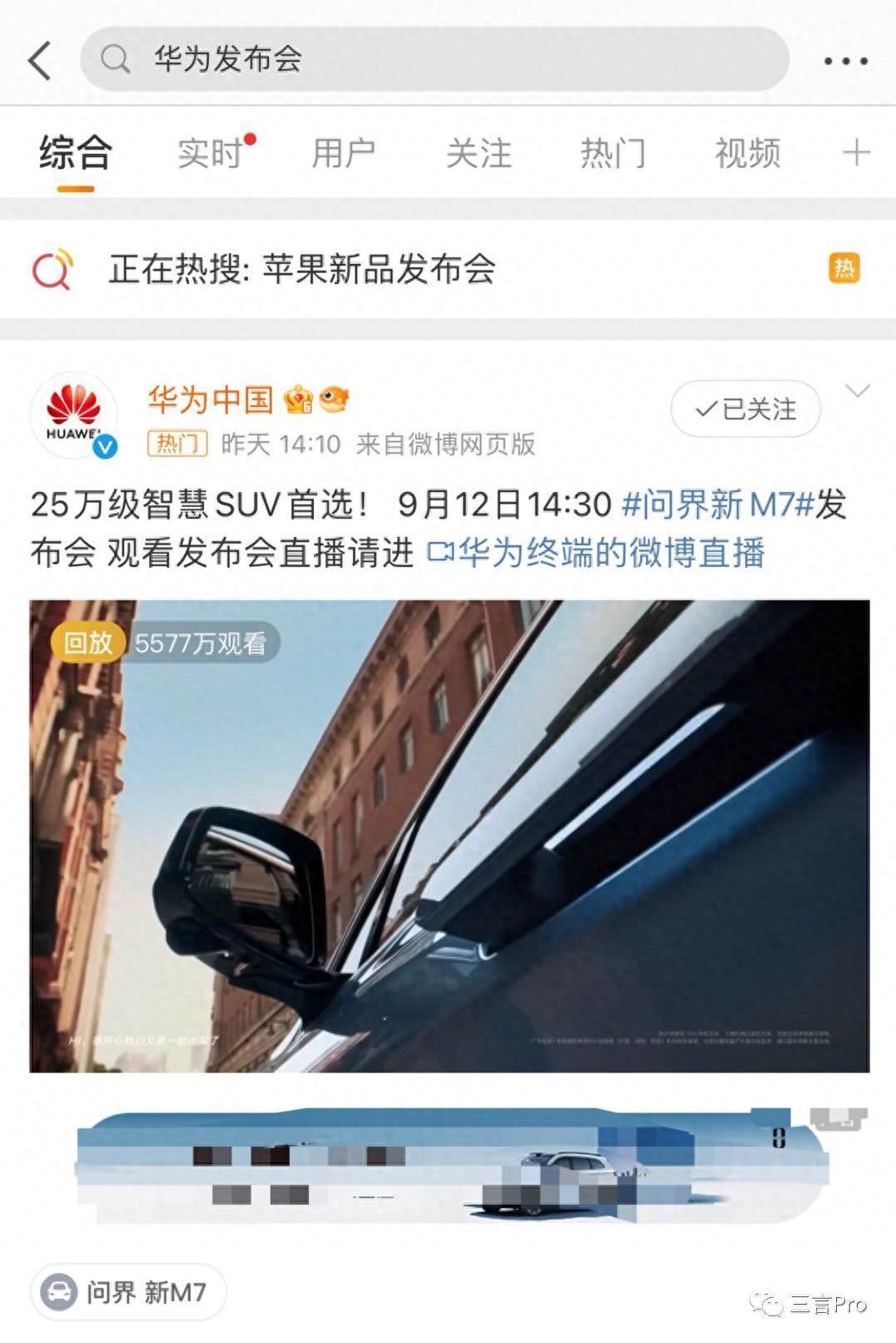The image size is (896, 1343).
Task: Tap the 已关注 button to unfollow 华为中国
Action: pos(745,409)
